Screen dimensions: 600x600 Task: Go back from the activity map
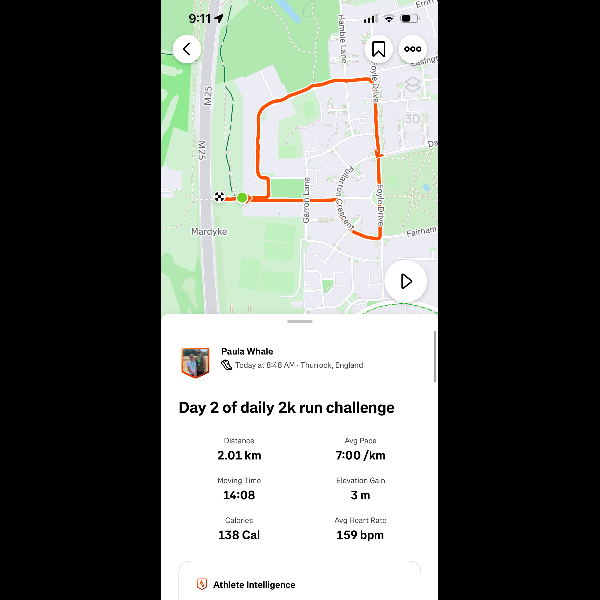coord(187,49)
